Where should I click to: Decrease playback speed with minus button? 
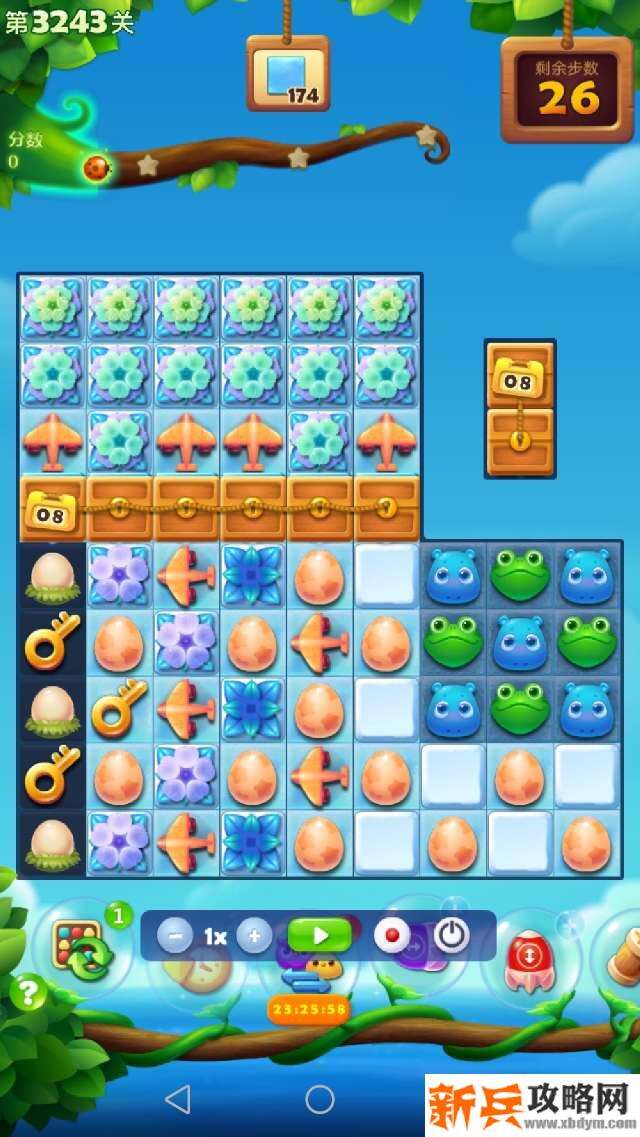pos(176,936)
